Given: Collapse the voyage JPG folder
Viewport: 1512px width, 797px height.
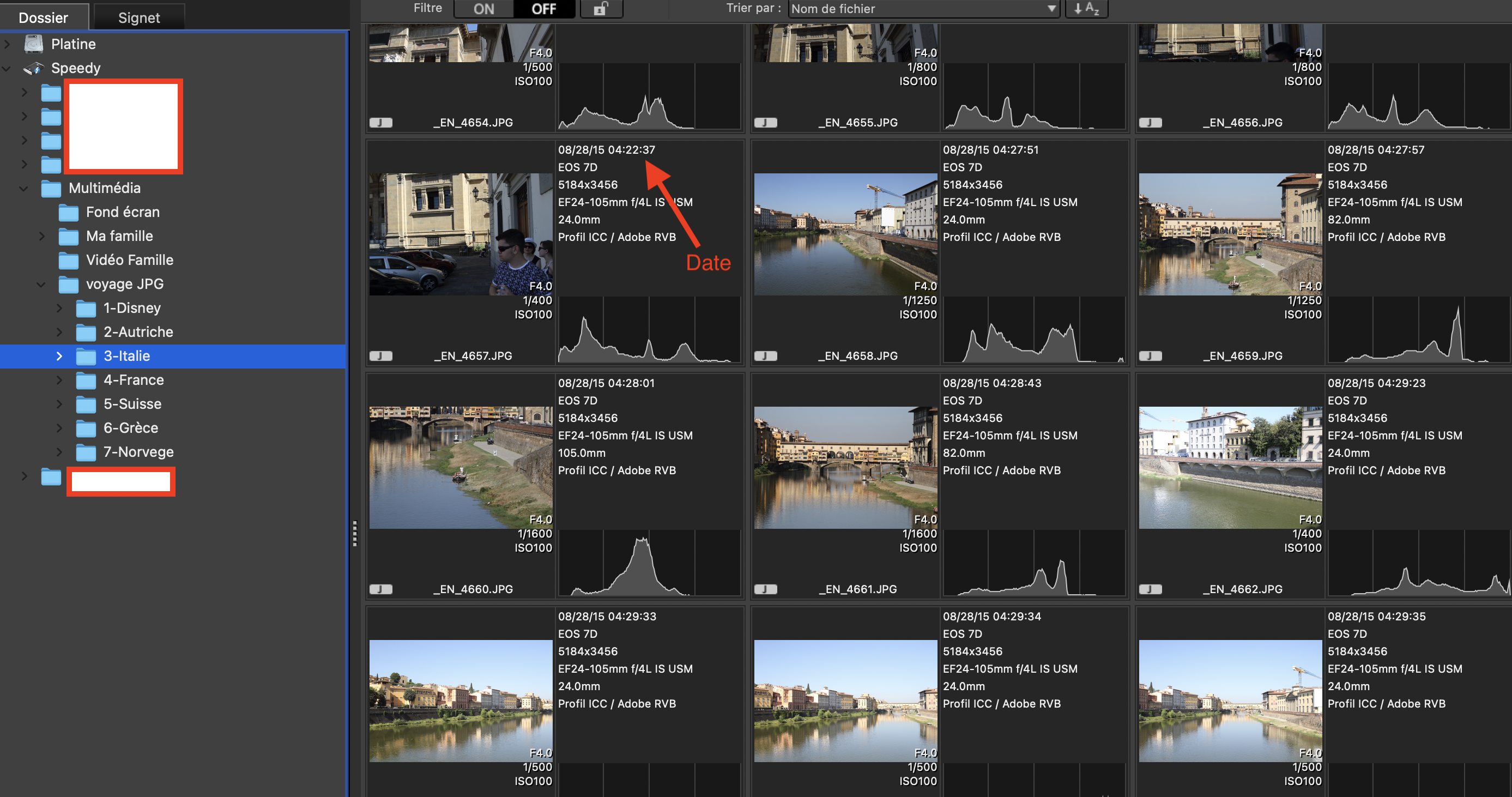Looking at the screenshot, I should click(41, 285).
